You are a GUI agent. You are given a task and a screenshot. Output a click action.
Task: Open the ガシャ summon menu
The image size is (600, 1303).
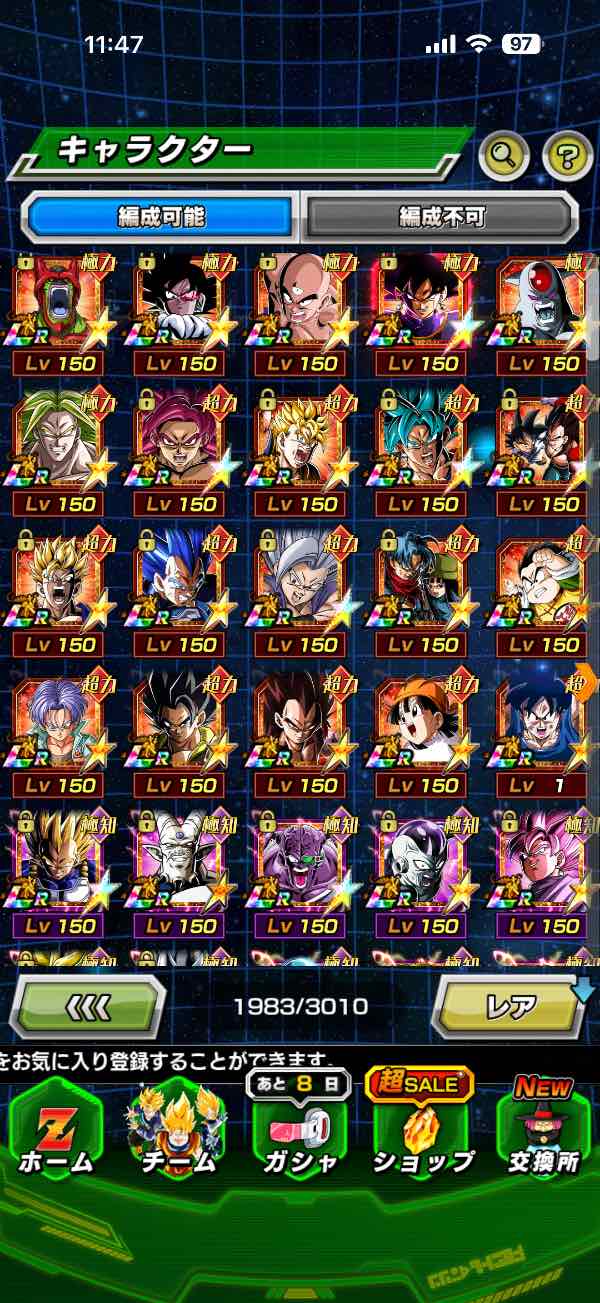(x=300, y=1130)
